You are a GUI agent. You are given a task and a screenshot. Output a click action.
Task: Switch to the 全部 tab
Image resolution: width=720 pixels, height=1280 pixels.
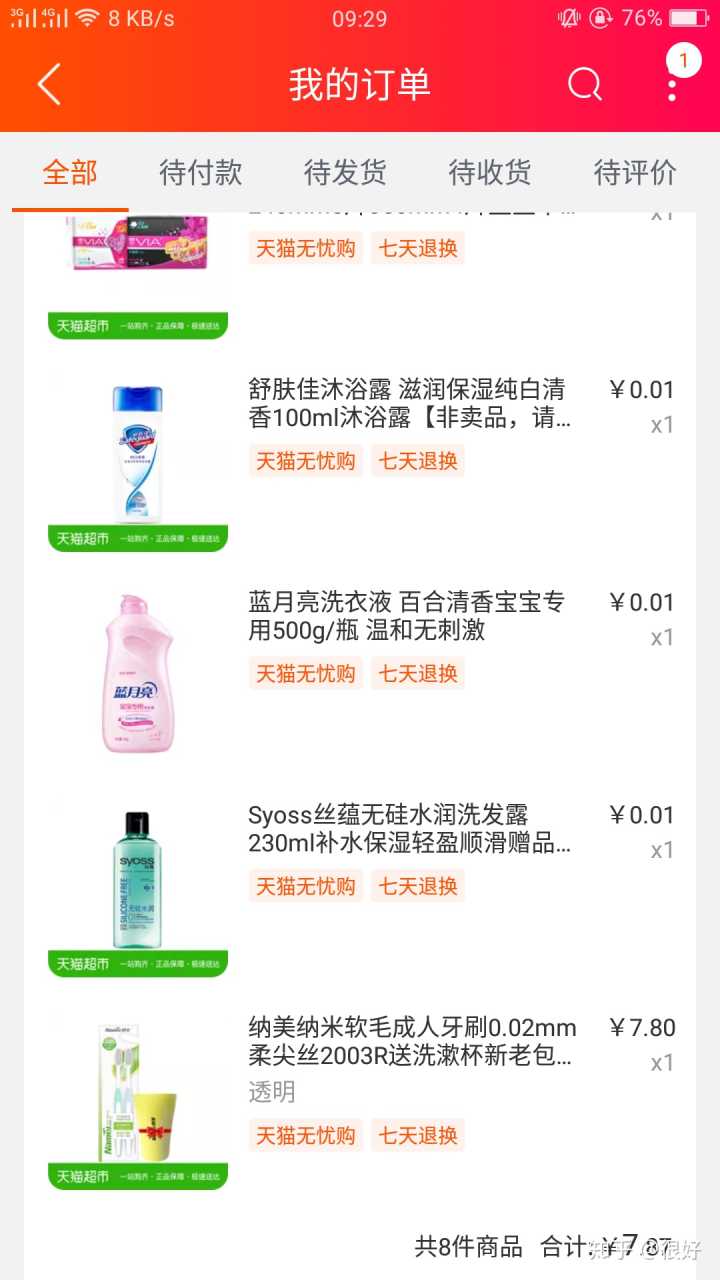tap(70, 172)
